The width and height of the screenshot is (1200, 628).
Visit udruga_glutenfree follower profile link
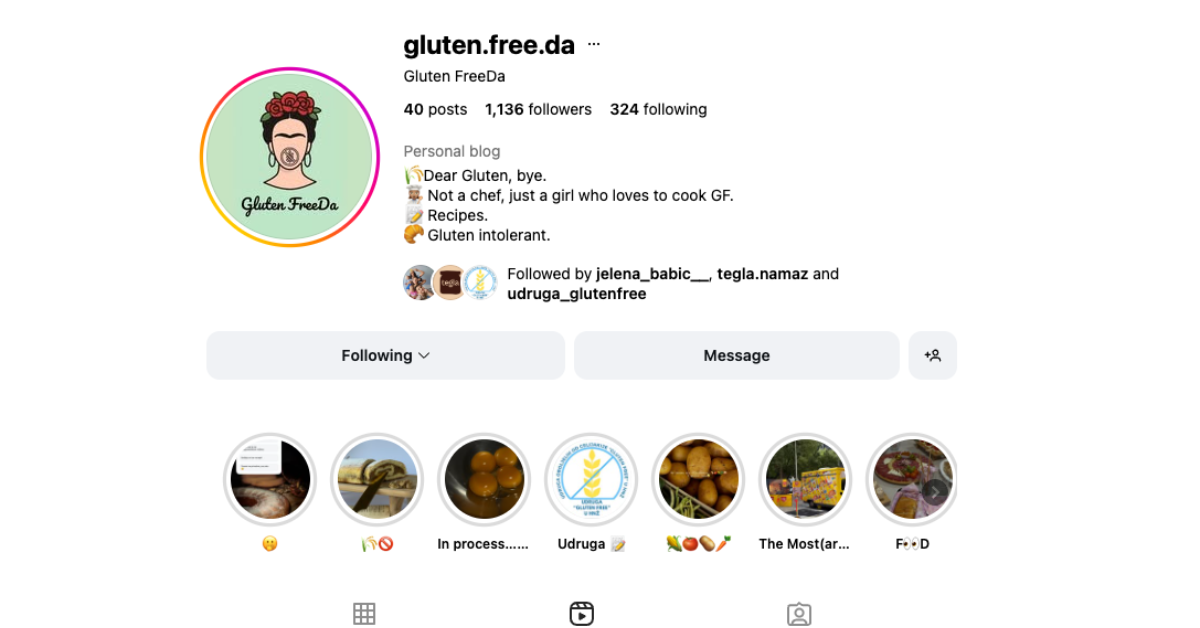point(576,294)
